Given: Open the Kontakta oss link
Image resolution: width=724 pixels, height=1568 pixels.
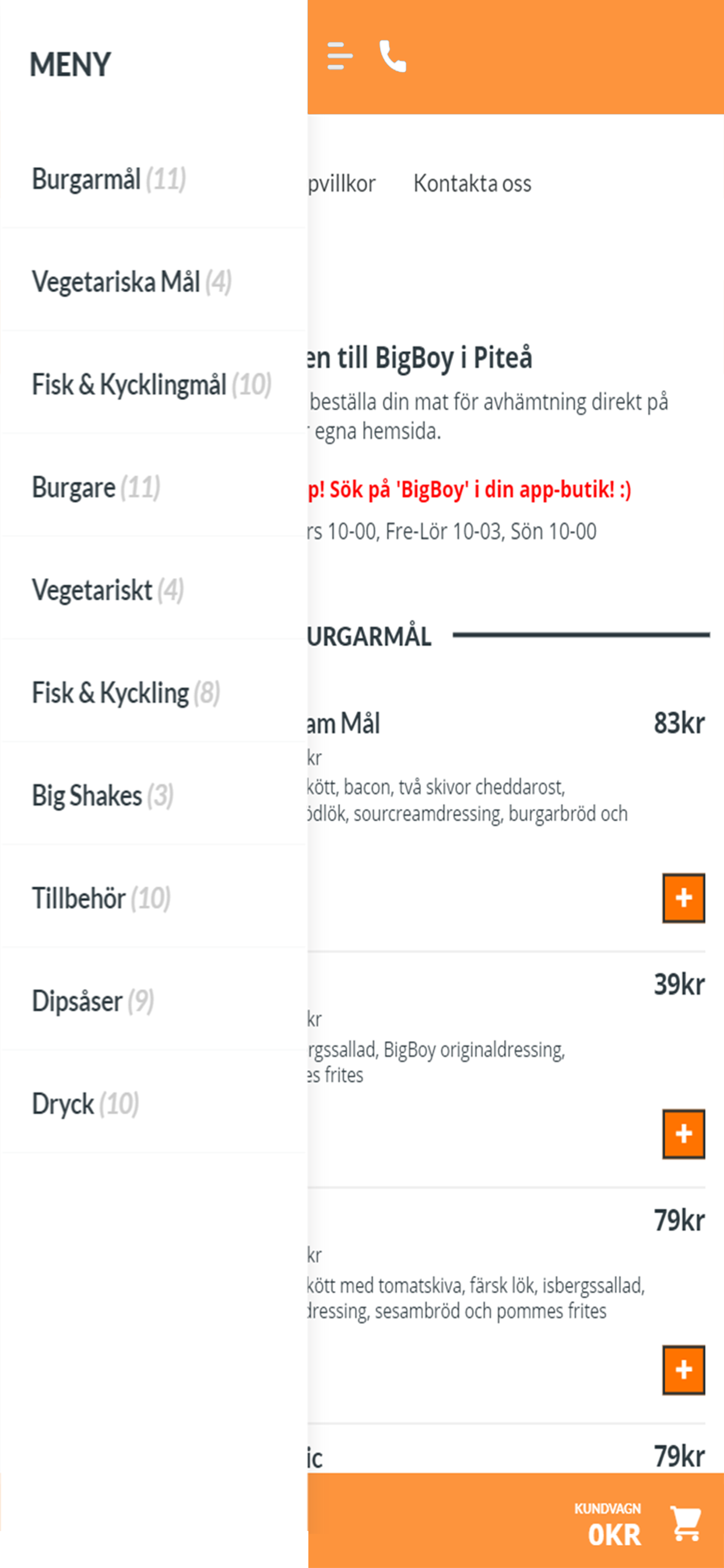Looking at the screenshot, I should click(x=472, y=183).
